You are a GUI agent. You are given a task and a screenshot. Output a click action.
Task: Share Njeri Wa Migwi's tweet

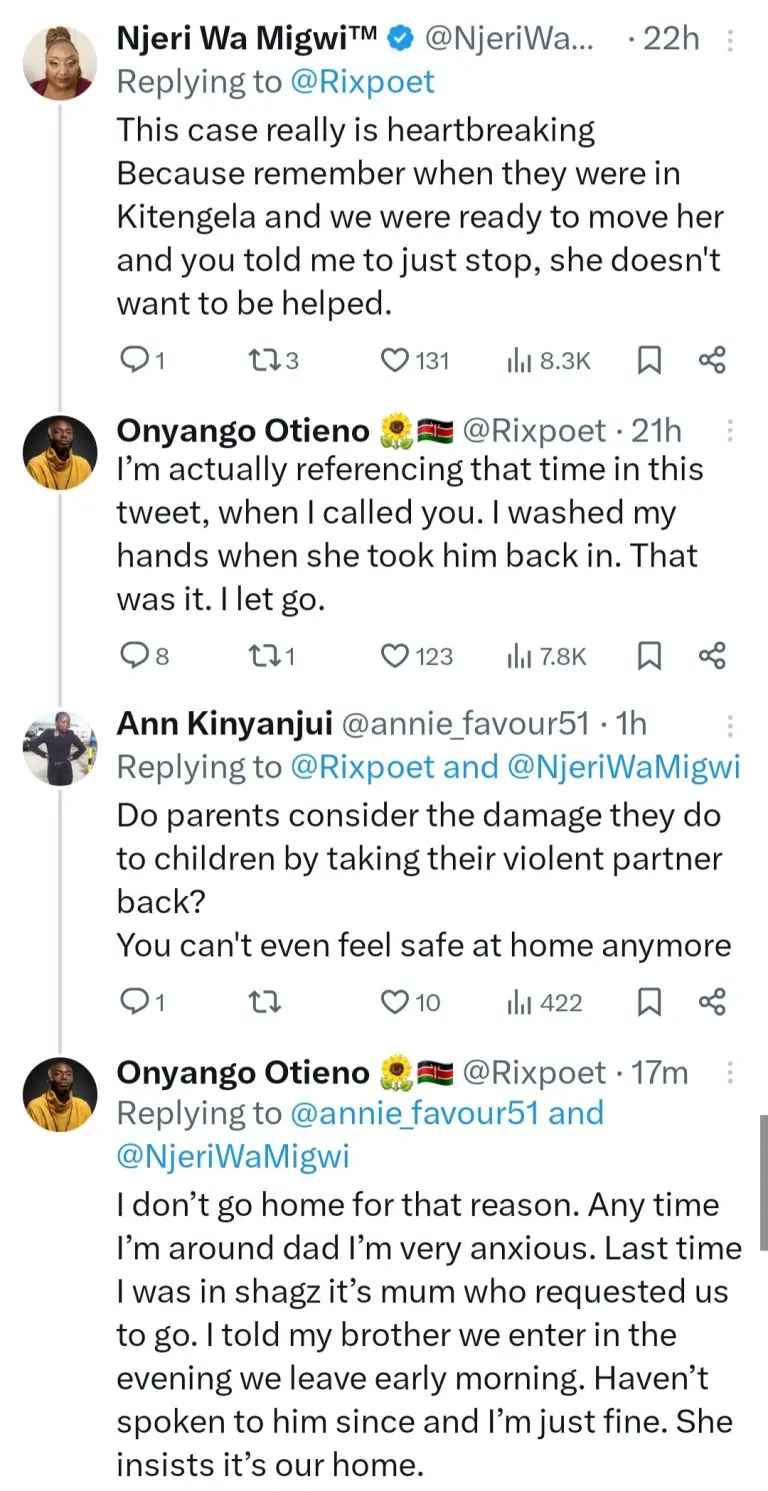click(711, 360)
